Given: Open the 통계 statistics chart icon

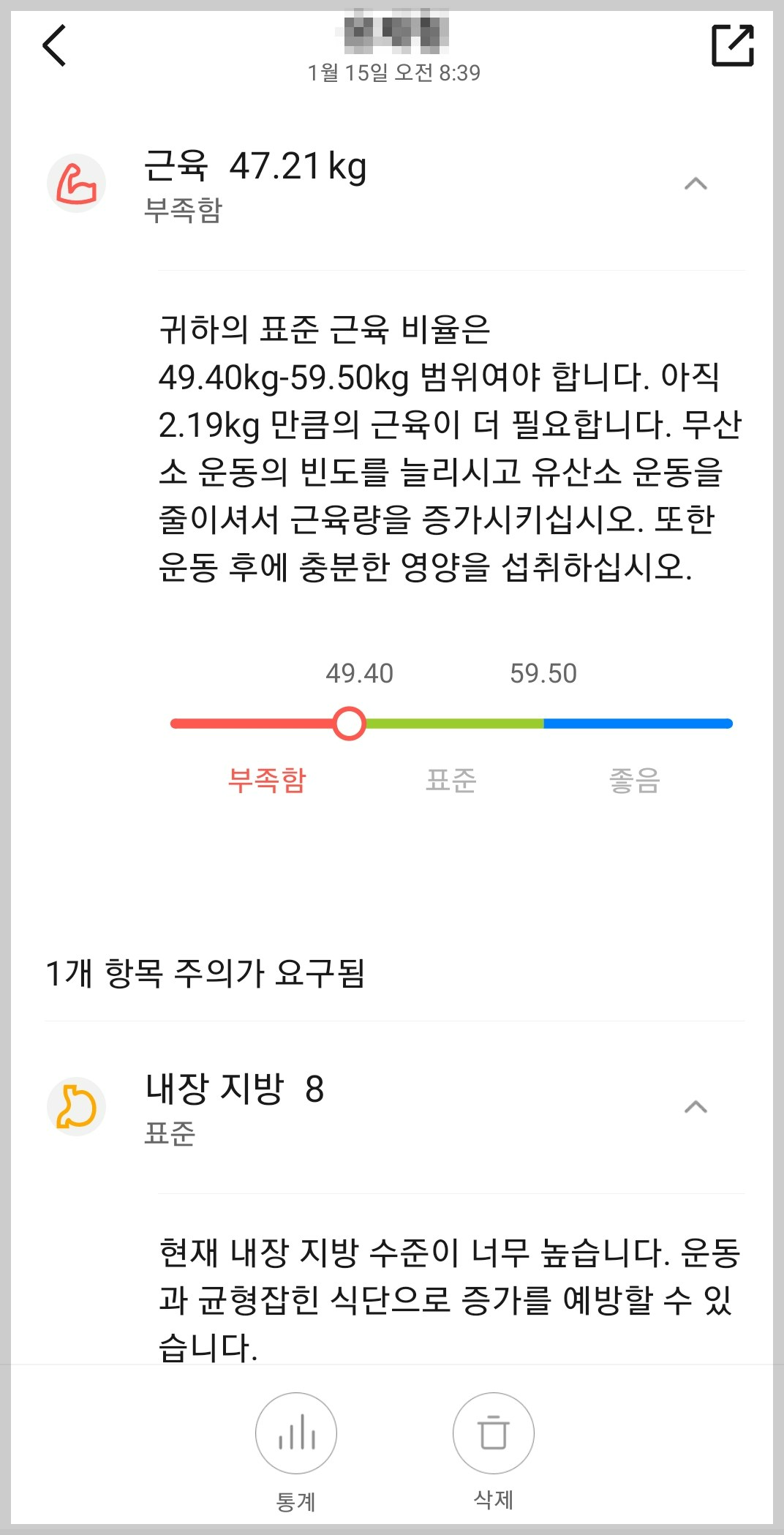Looking at the screenshot, I should 296,1433.
